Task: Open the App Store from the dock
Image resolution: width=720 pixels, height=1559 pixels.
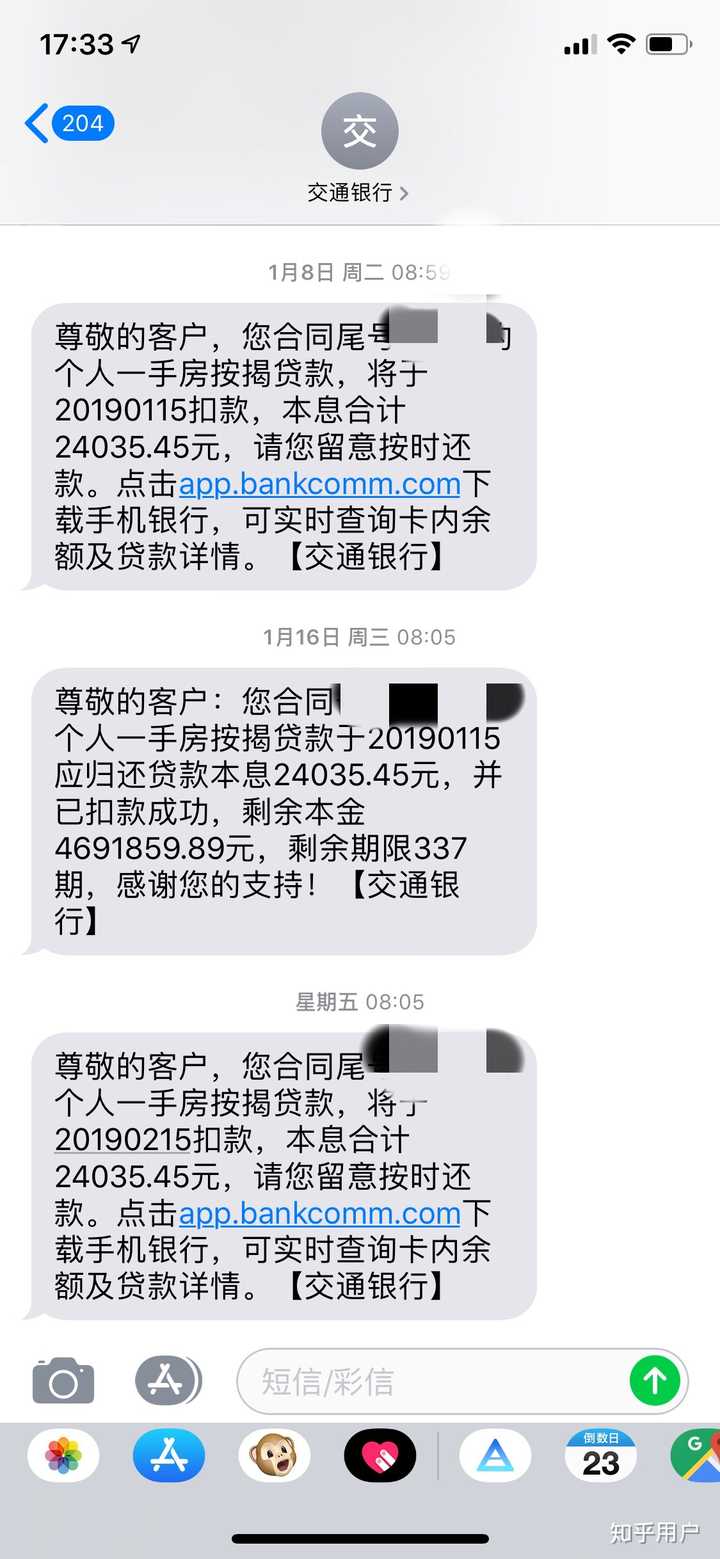Action: tap(168, 1458)
